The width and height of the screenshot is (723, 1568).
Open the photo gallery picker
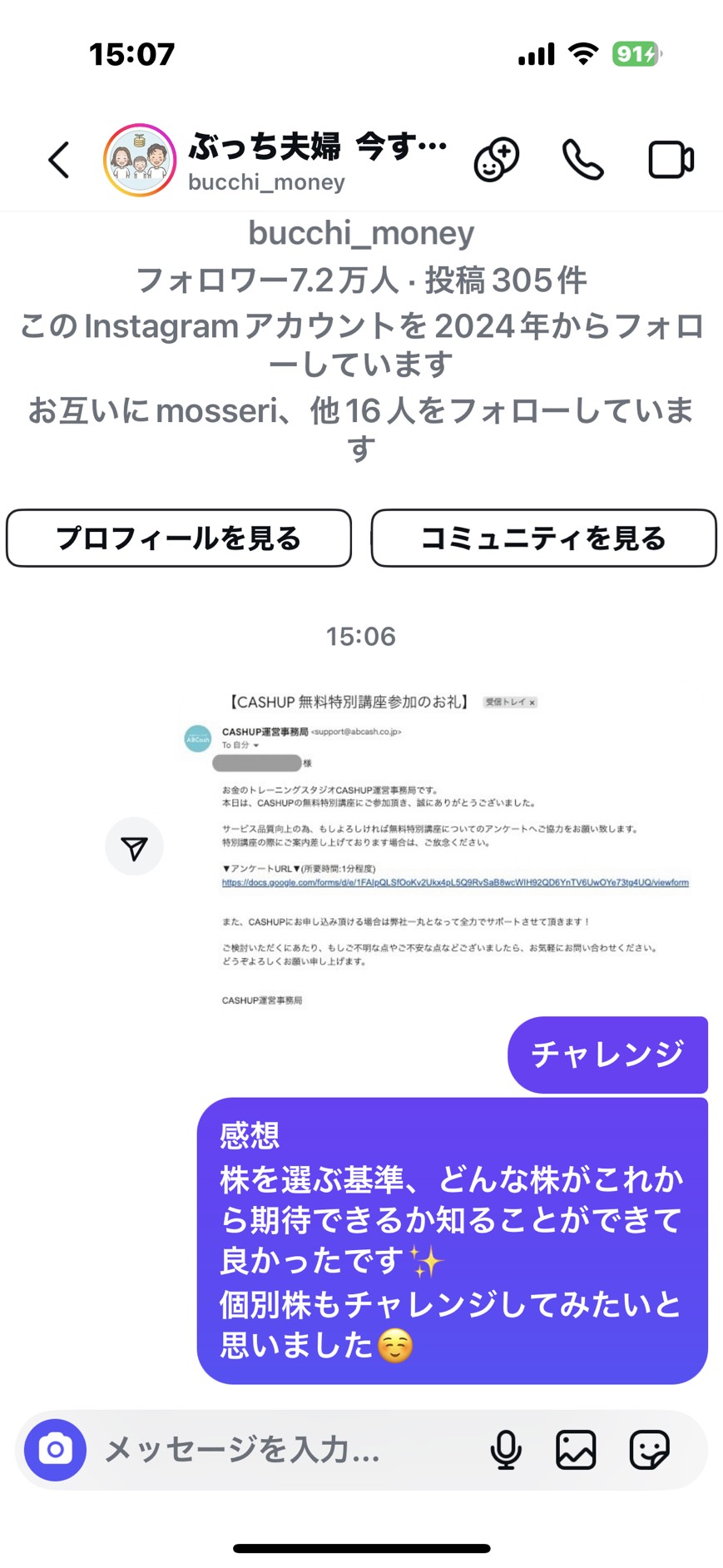576,1450
